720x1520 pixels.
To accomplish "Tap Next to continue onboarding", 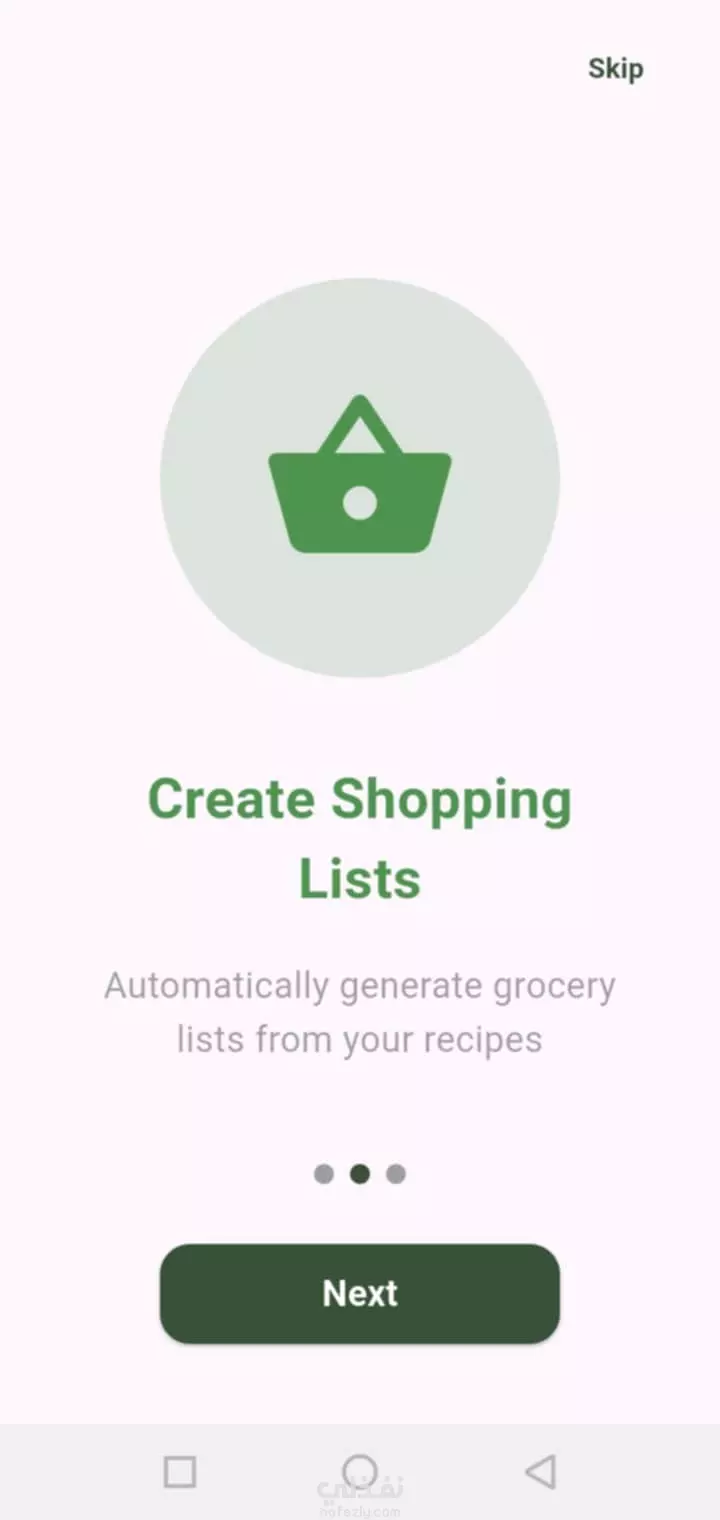I will [x=360, y=1293].
